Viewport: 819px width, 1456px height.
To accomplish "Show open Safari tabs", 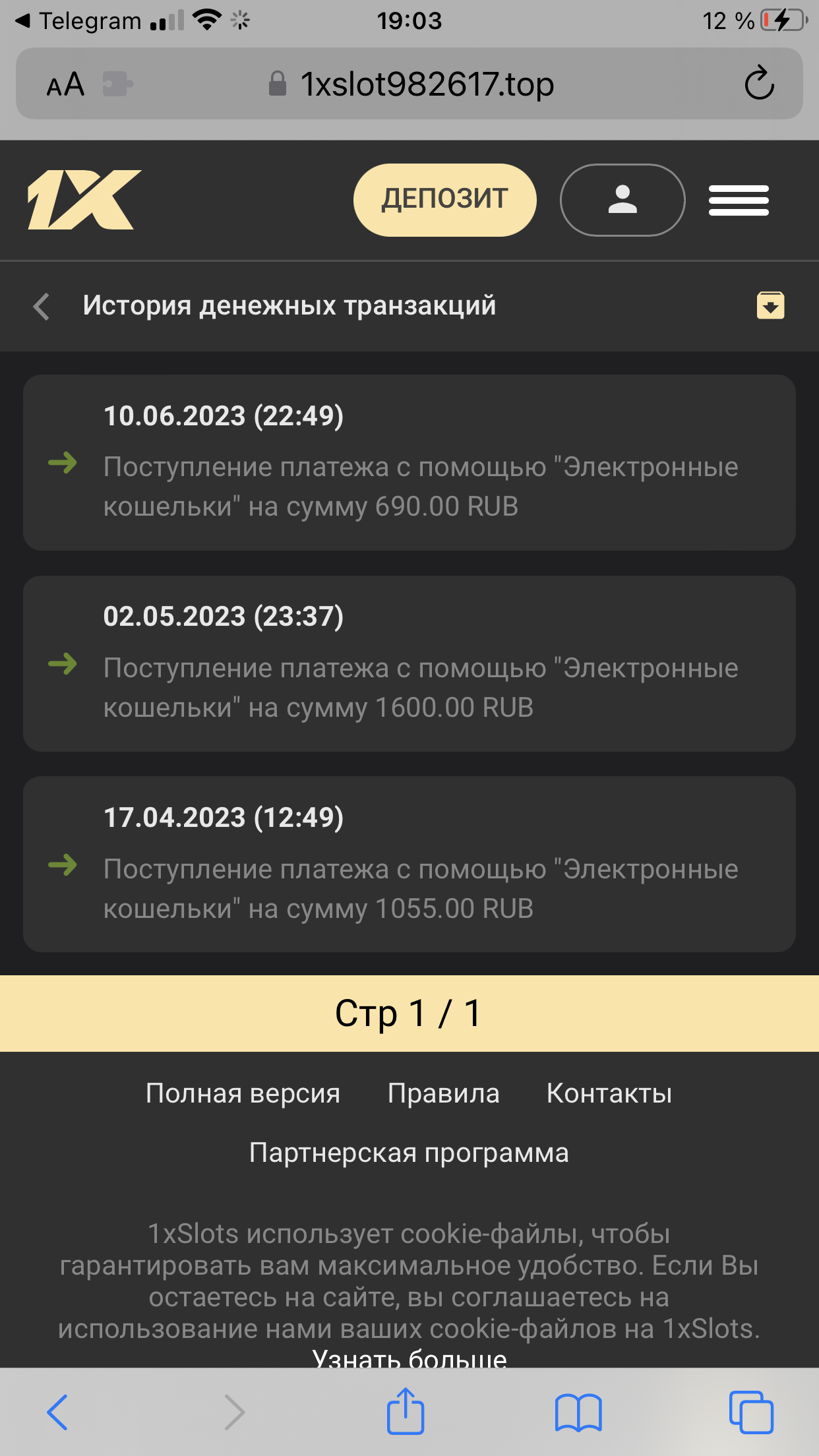I will 750,1412.
